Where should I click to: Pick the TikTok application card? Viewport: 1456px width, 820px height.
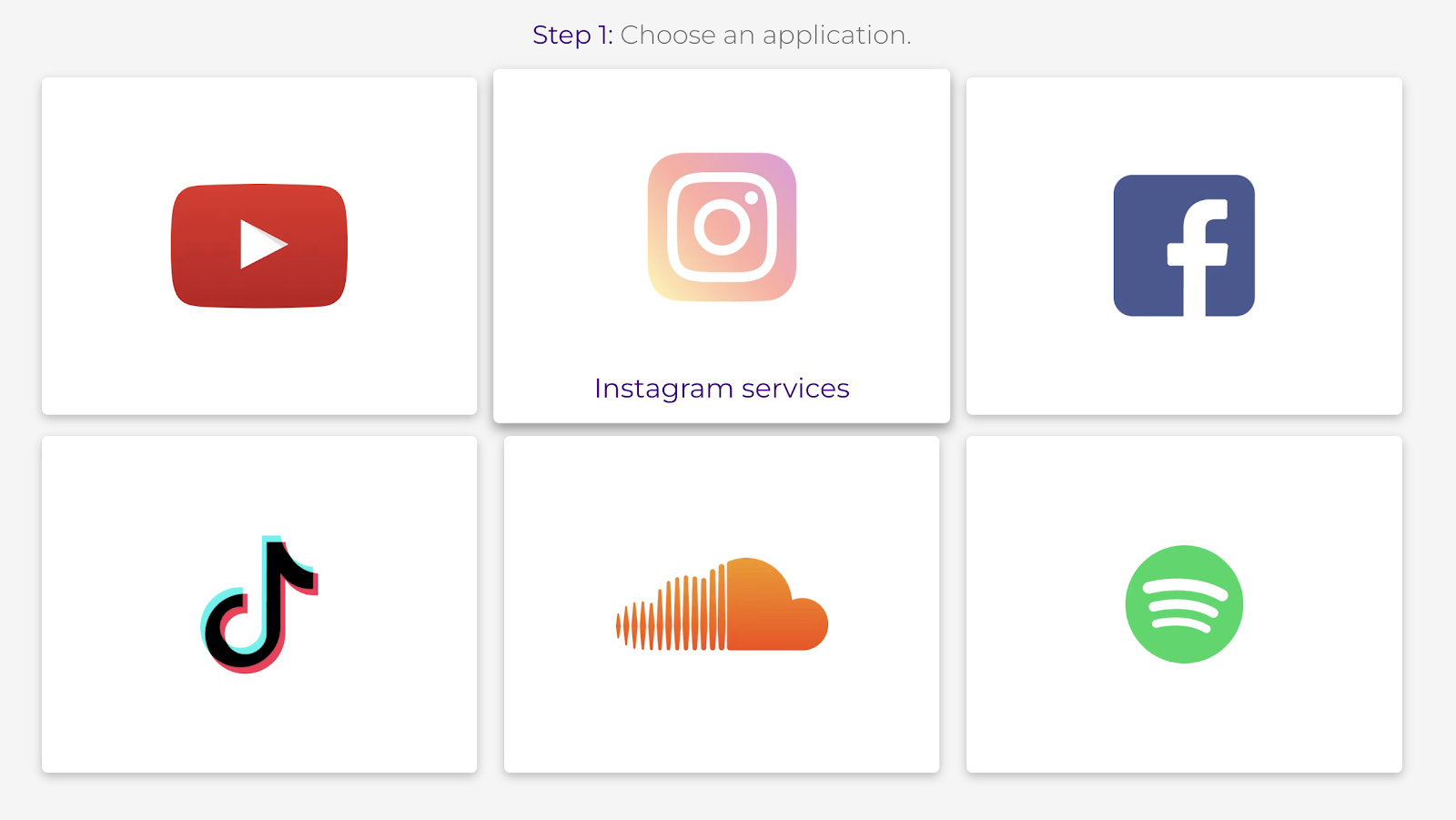tap(259, 604)
